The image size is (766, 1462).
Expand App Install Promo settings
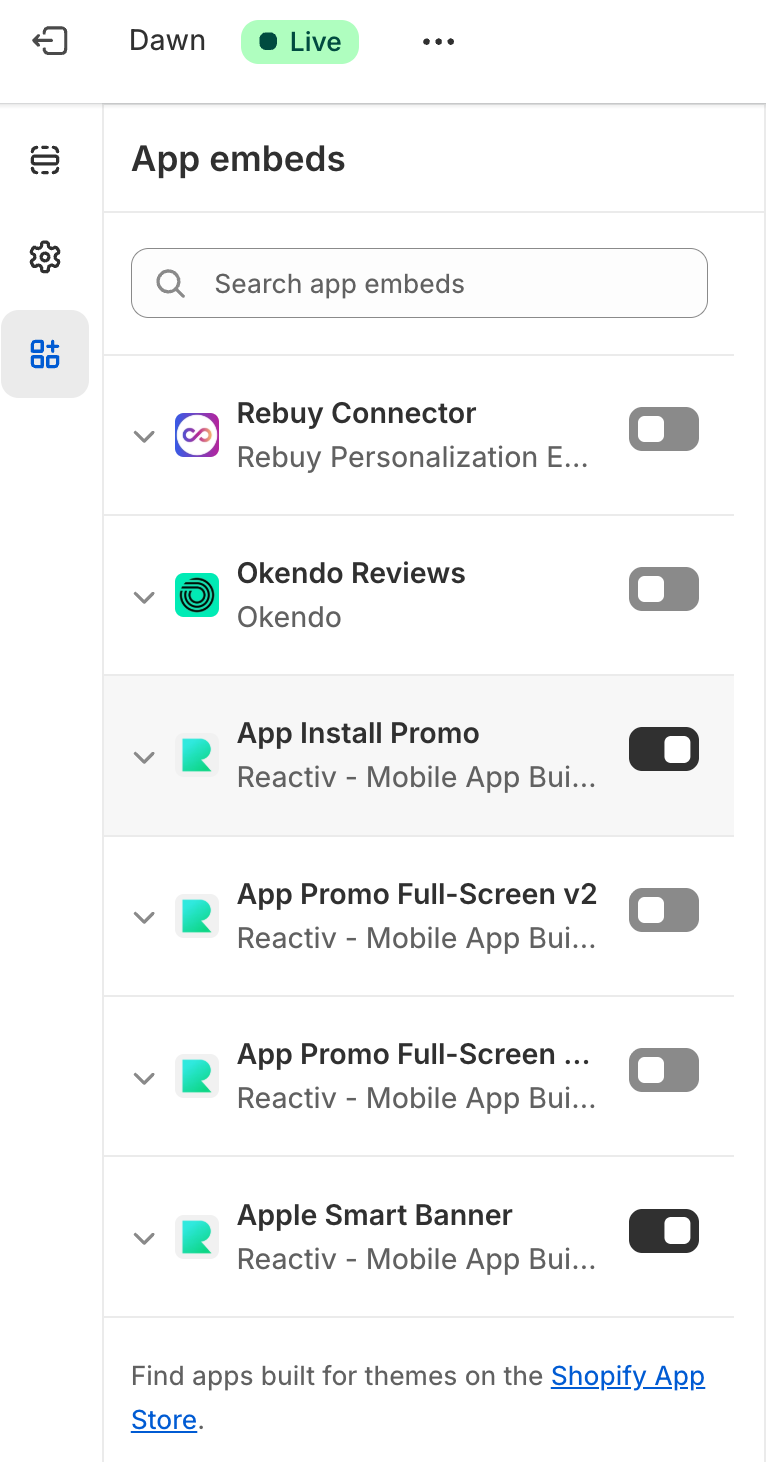145,757
